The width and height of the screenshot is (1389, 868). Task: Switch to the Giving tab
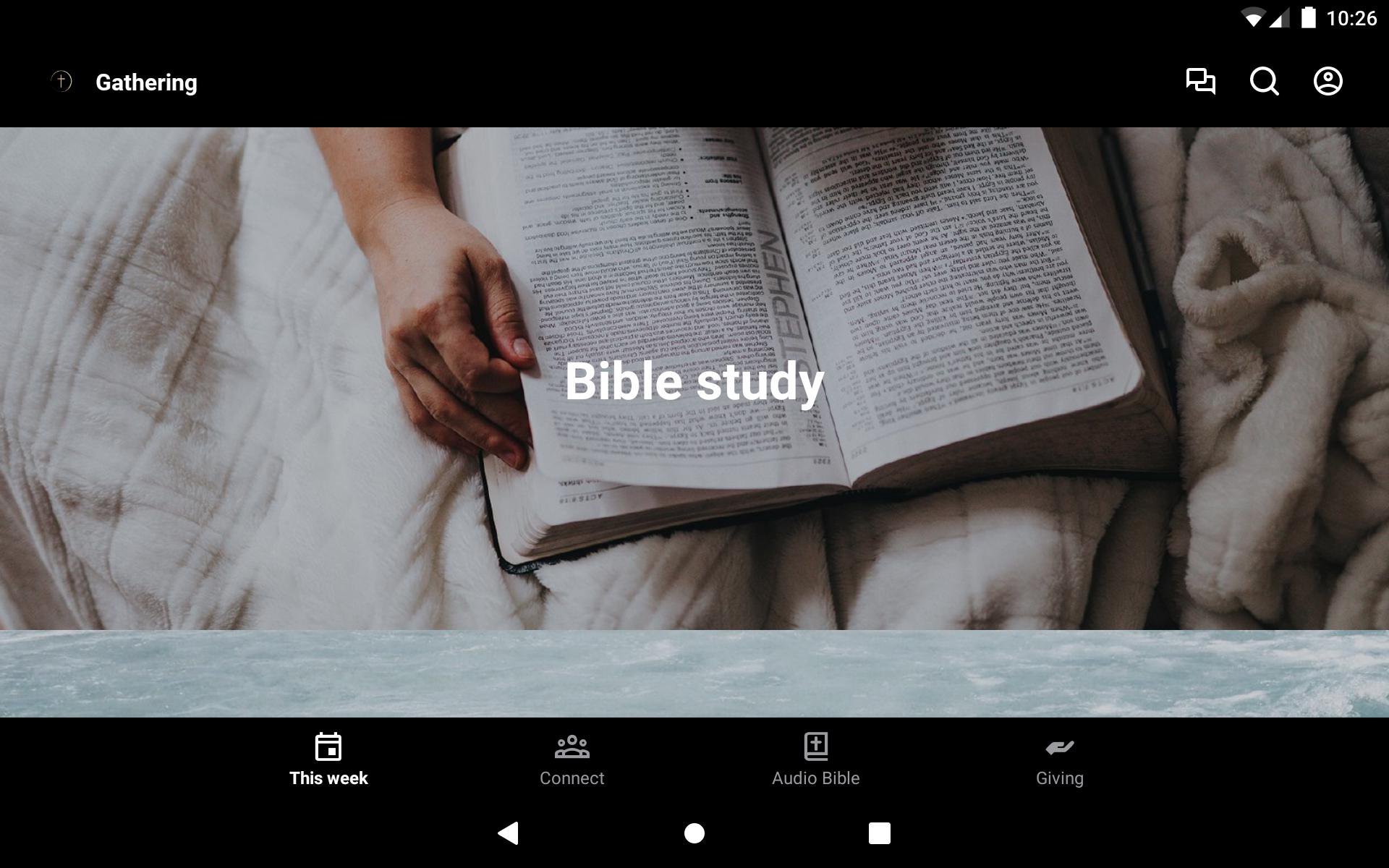tap(1059, 759)
